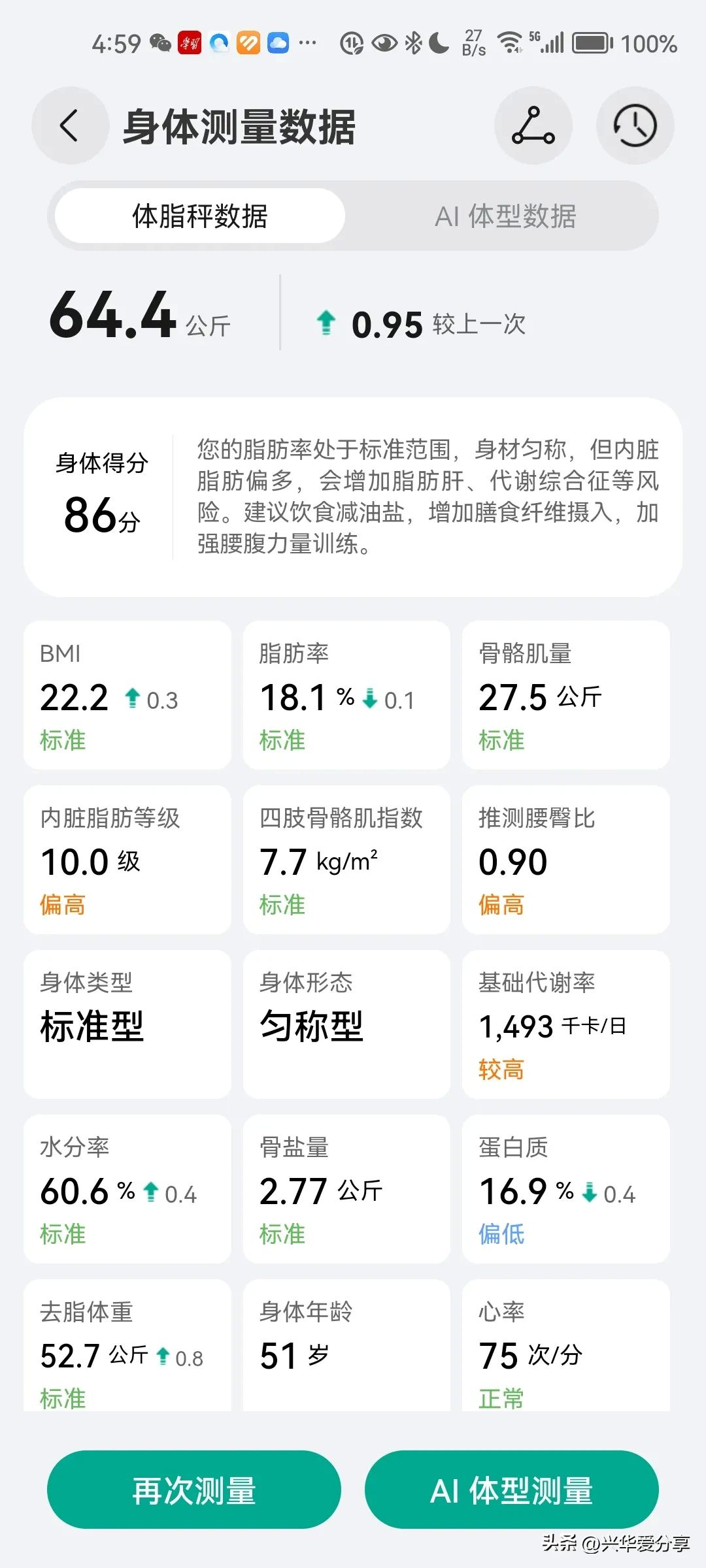Open the 身体得分 86分 summary card
The width and height of the screenshot is (706, 1568).
tap(353, 497)
